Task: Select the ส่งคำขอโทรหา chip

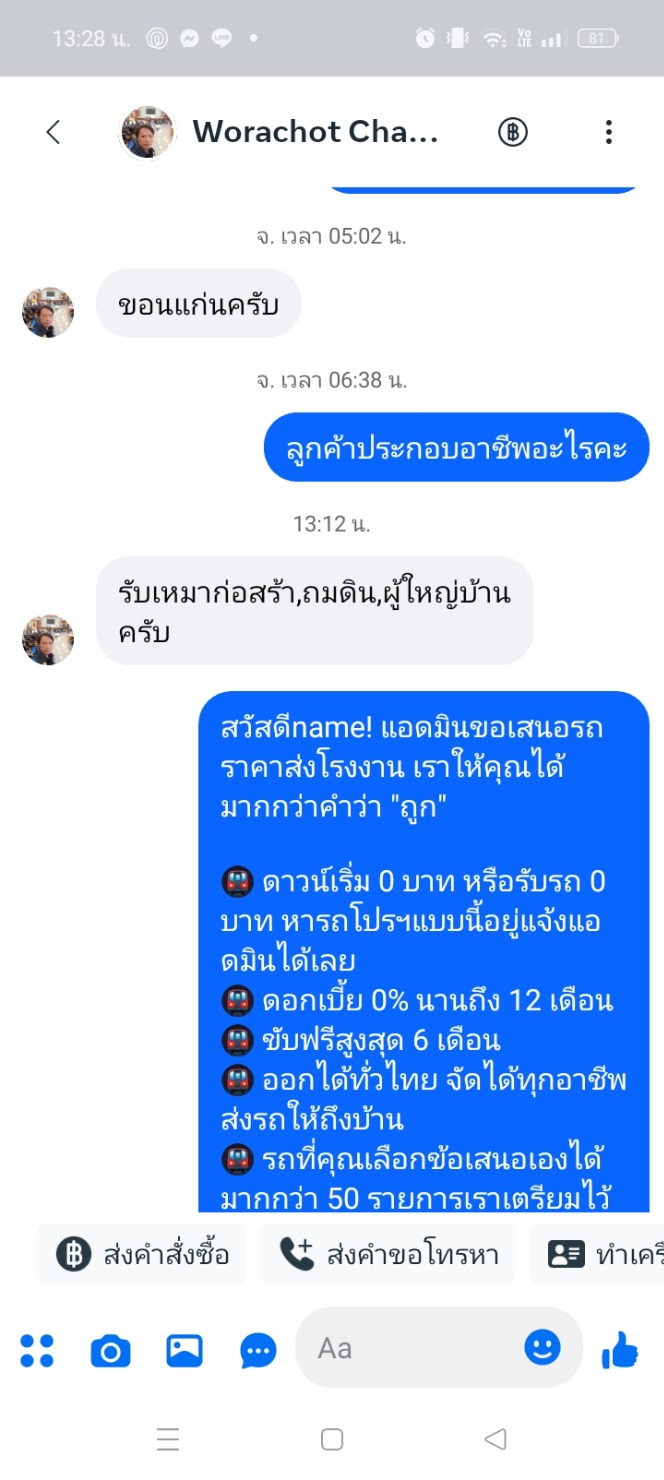Action: pyautogui.click(x=387, y=1254)
